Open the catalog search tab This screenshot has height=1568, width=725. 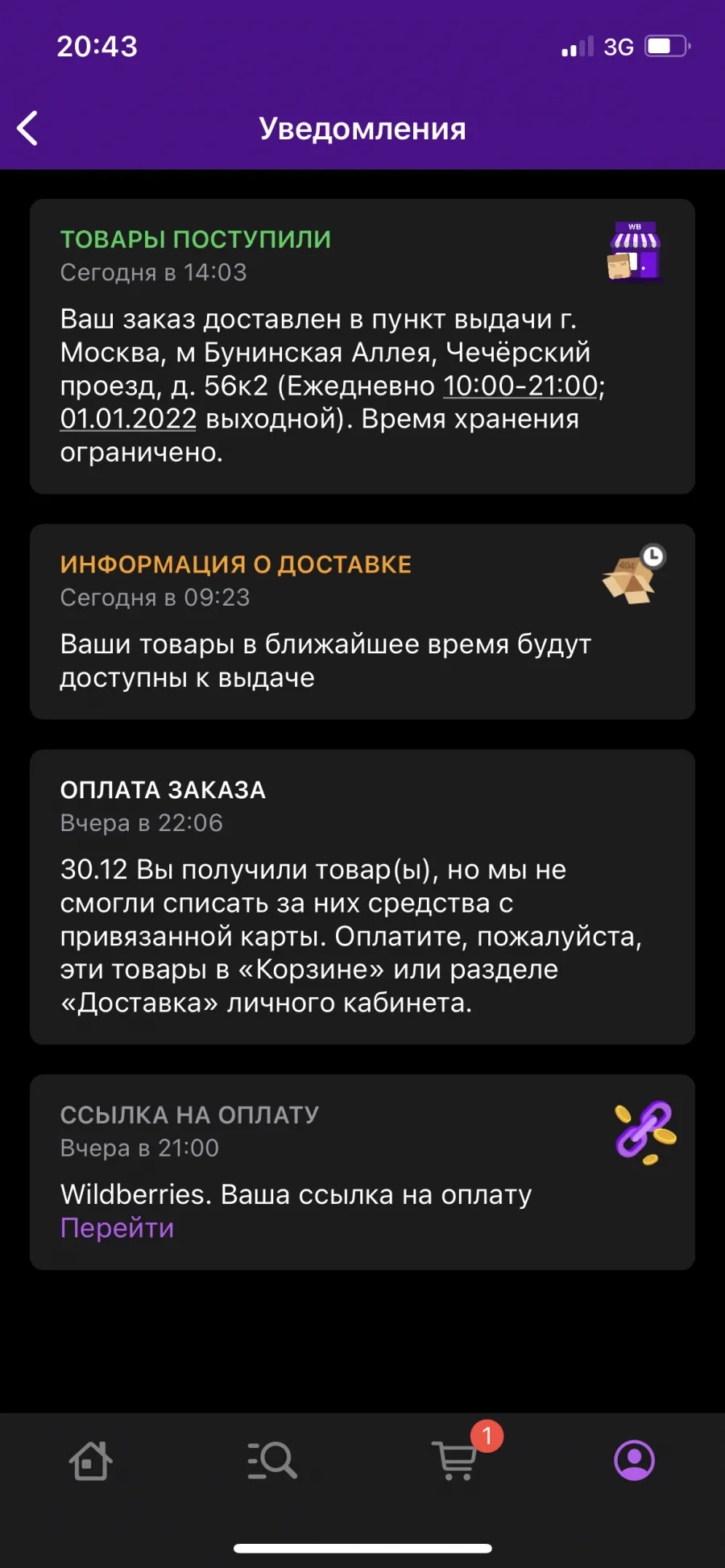pos(272,1460)
